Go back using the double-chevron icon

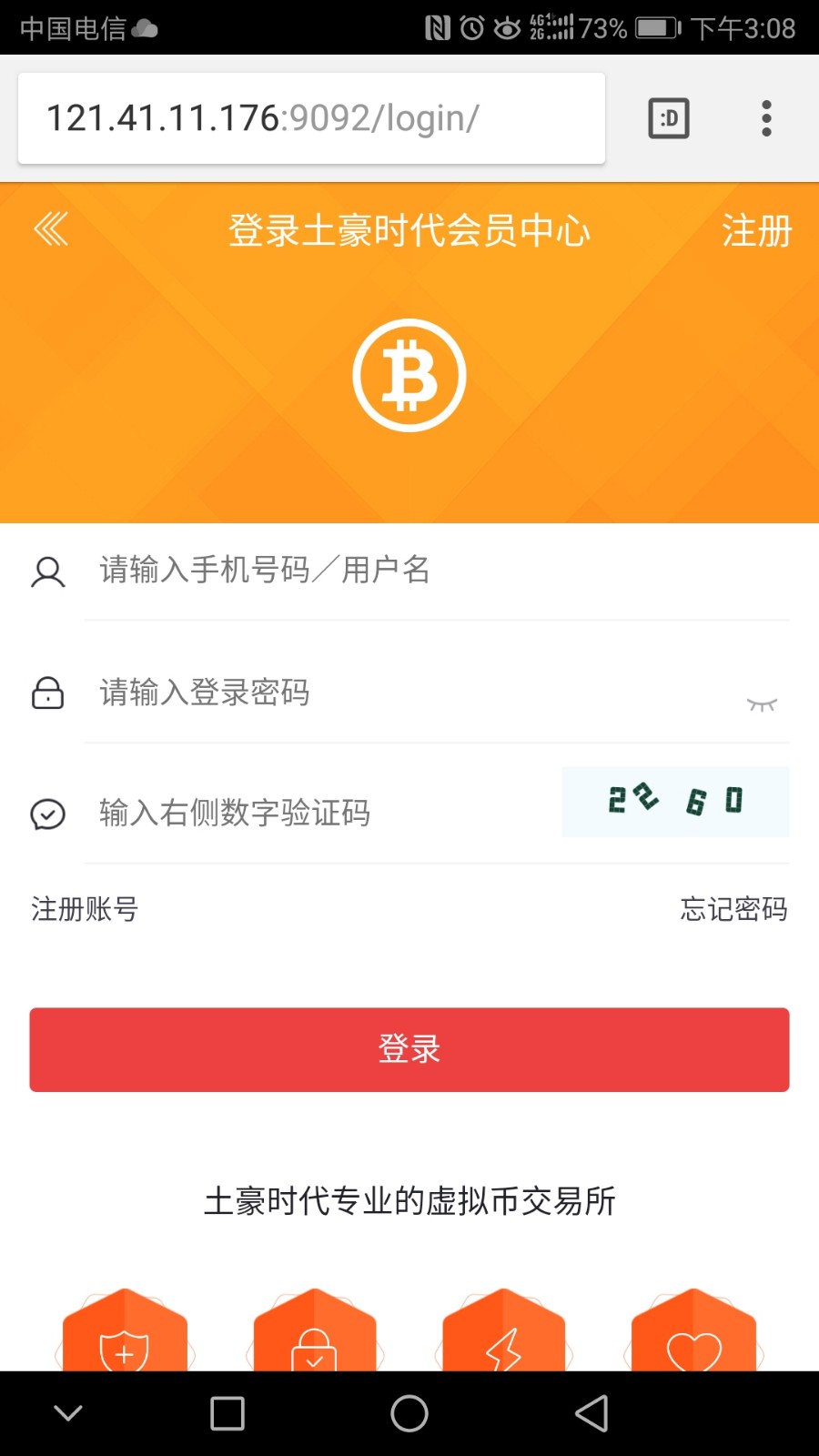(x=51, y=229)
